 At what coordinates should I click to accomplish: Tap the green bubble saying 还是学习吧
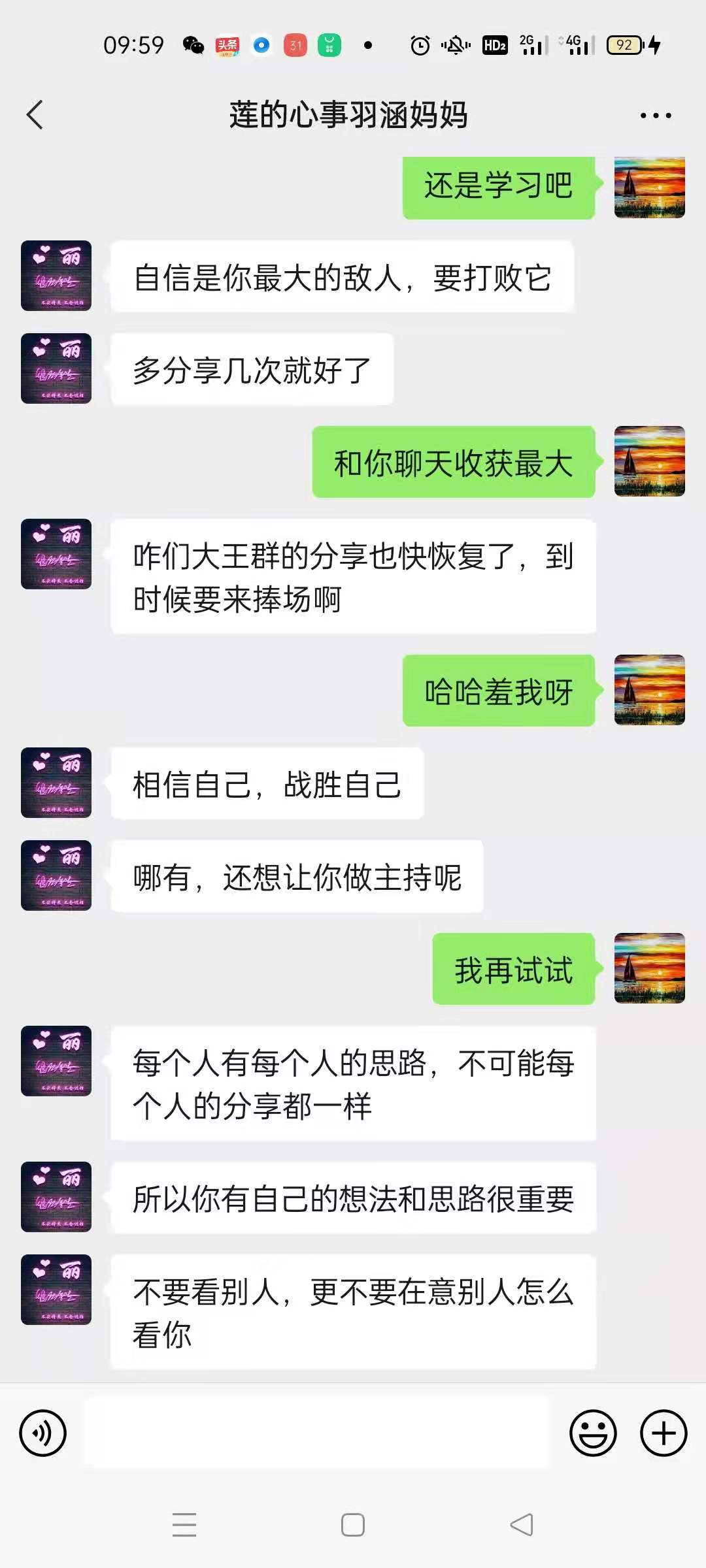pos(499,188)
